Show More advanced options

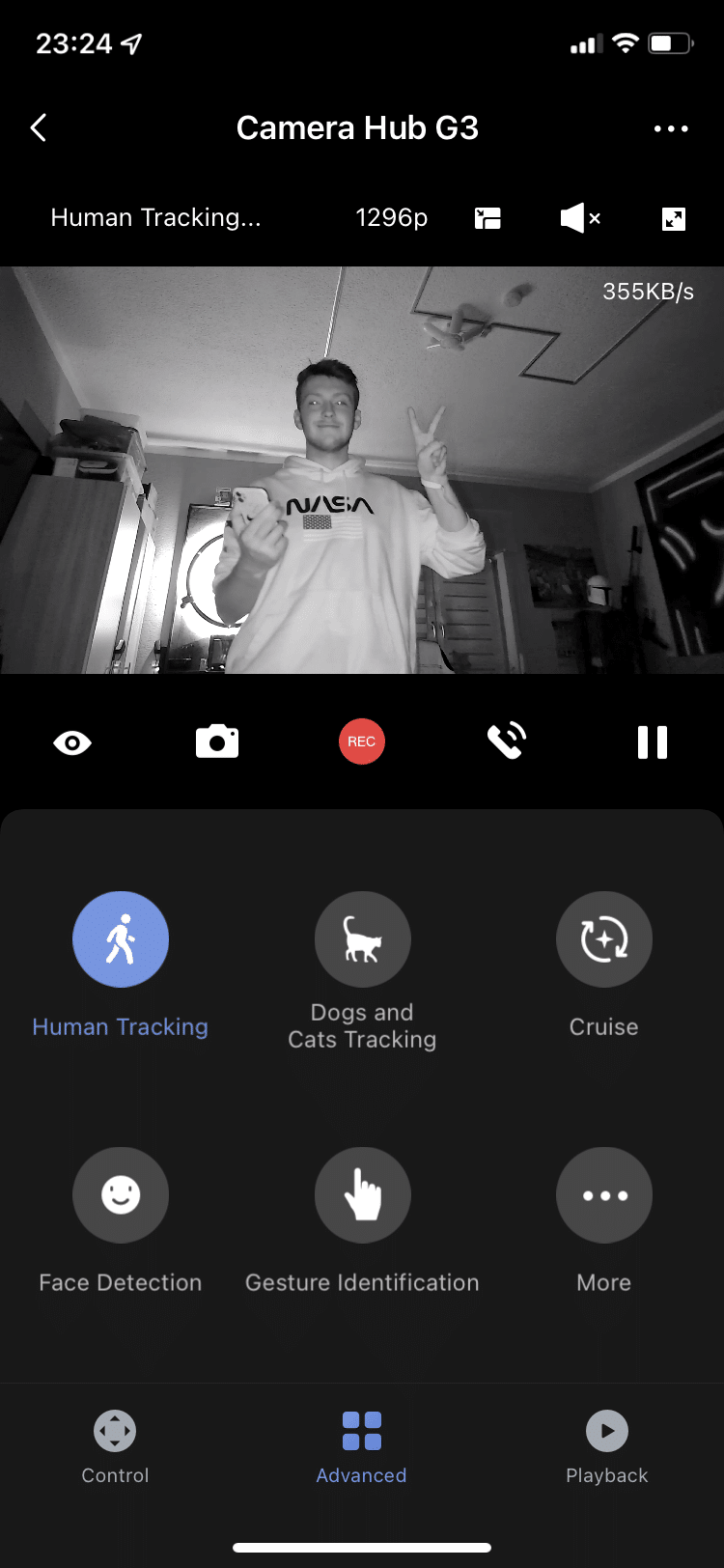[x=604, y=1195]
